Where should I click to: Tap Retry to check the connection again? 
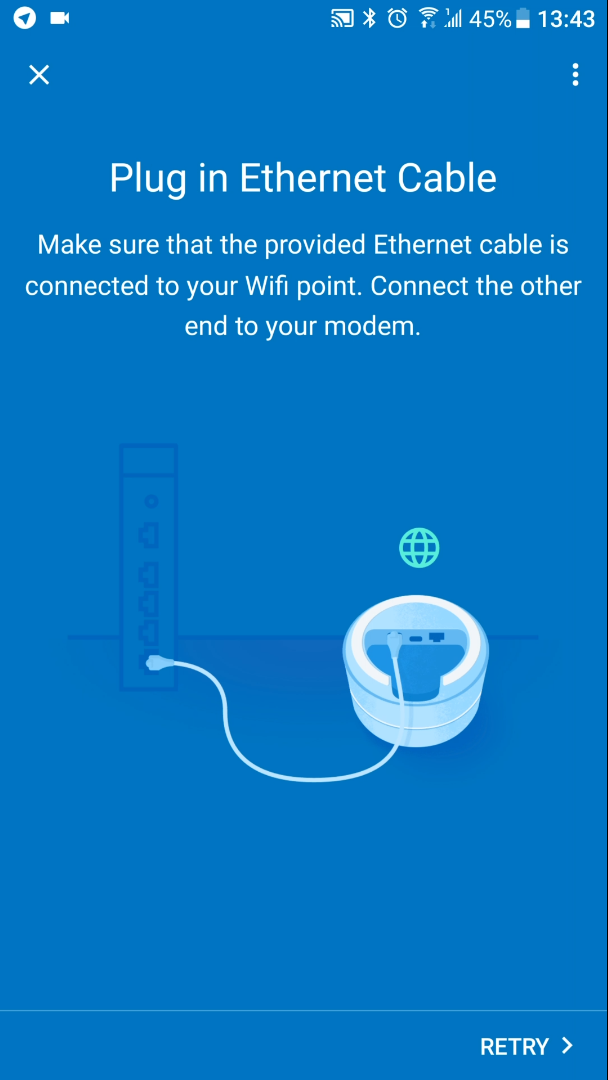(x=527, y=1046)
